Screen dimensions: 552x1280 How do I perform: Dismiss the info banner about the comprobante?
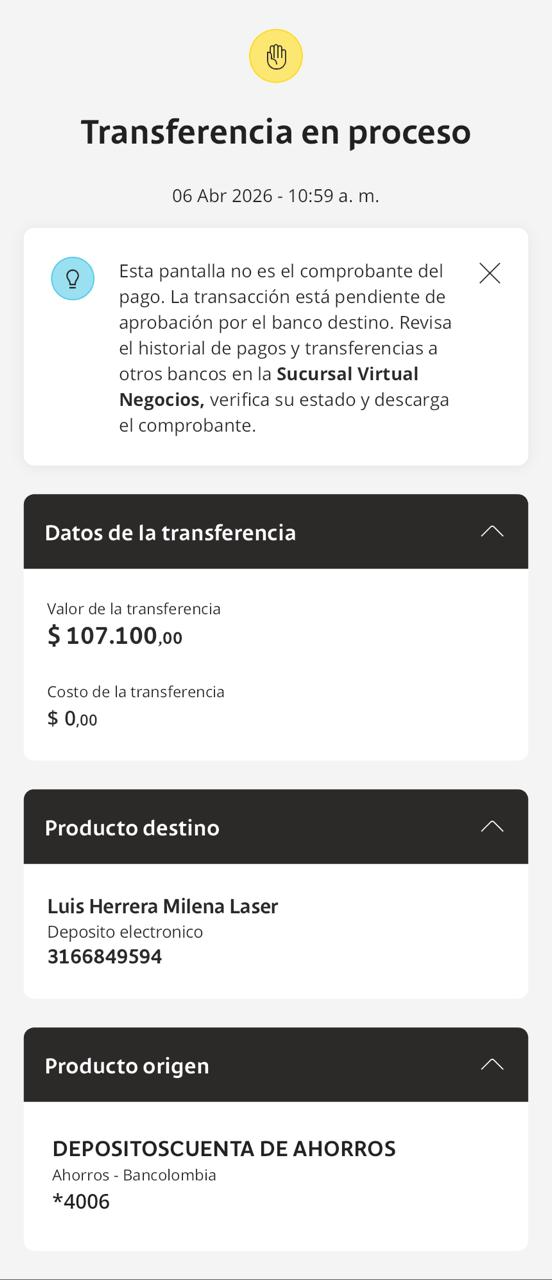tap(489, 273)
